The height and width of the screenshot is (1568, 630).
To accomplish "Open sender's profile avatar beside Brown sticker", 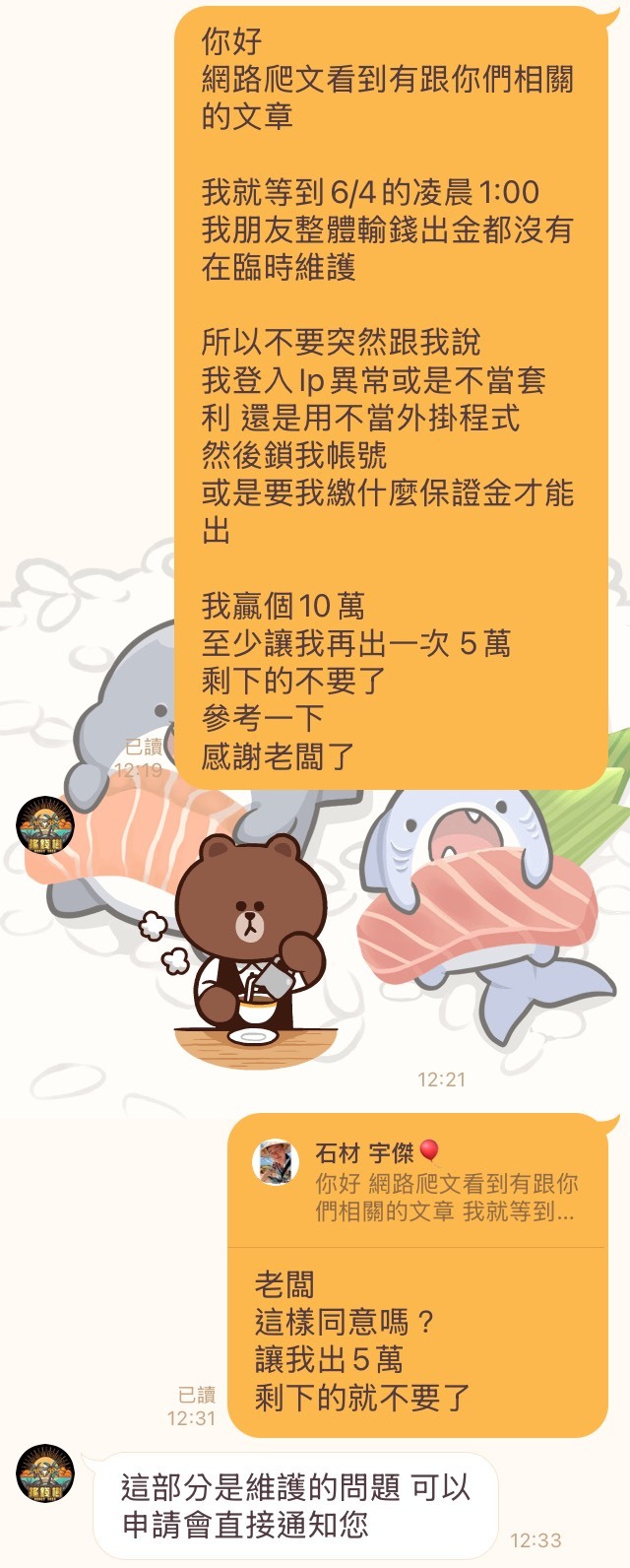I will (45, 824).
